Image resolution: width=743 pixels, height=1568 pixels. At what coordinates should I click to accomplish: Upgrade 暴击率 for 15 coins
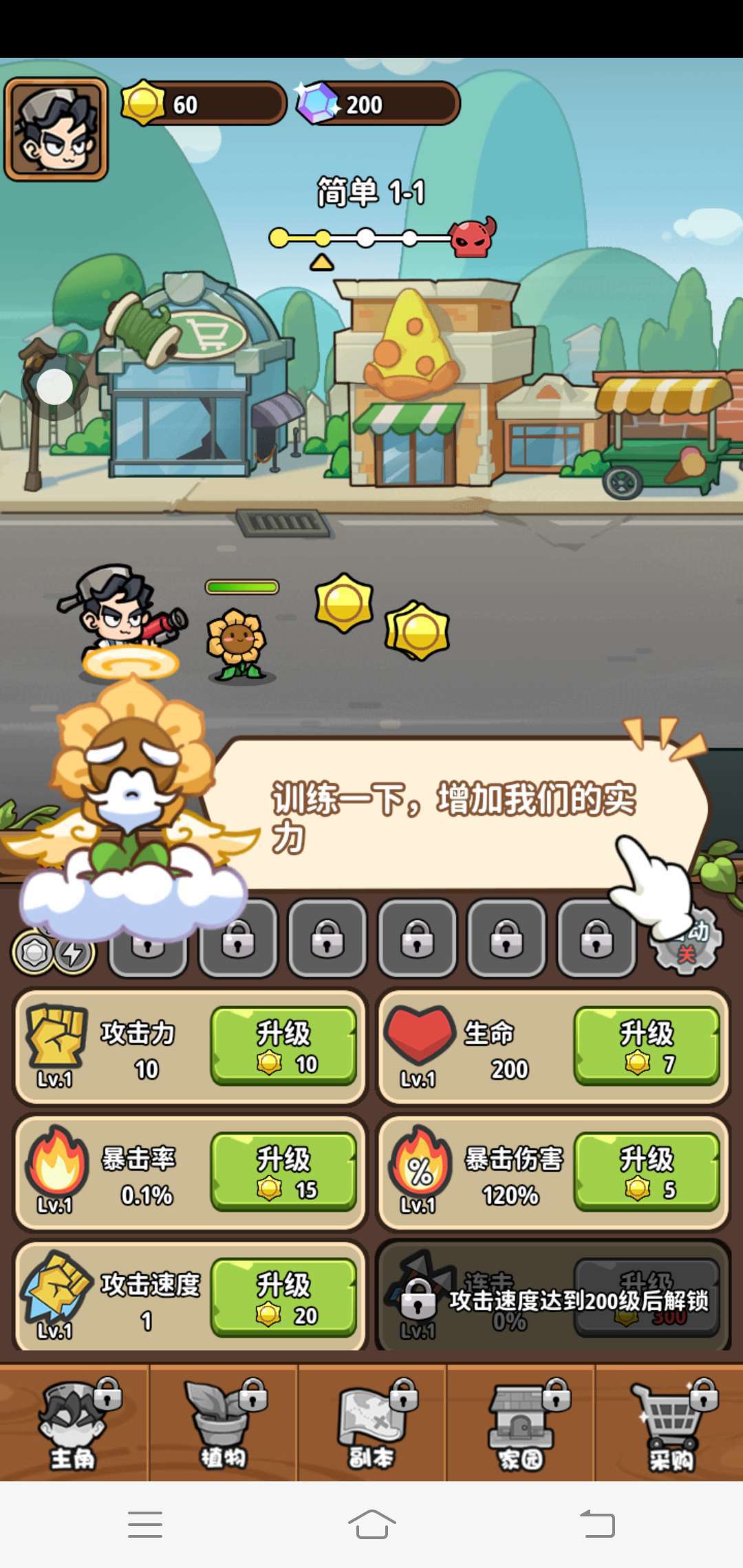pyautogui.click(x=283, y=1172)
